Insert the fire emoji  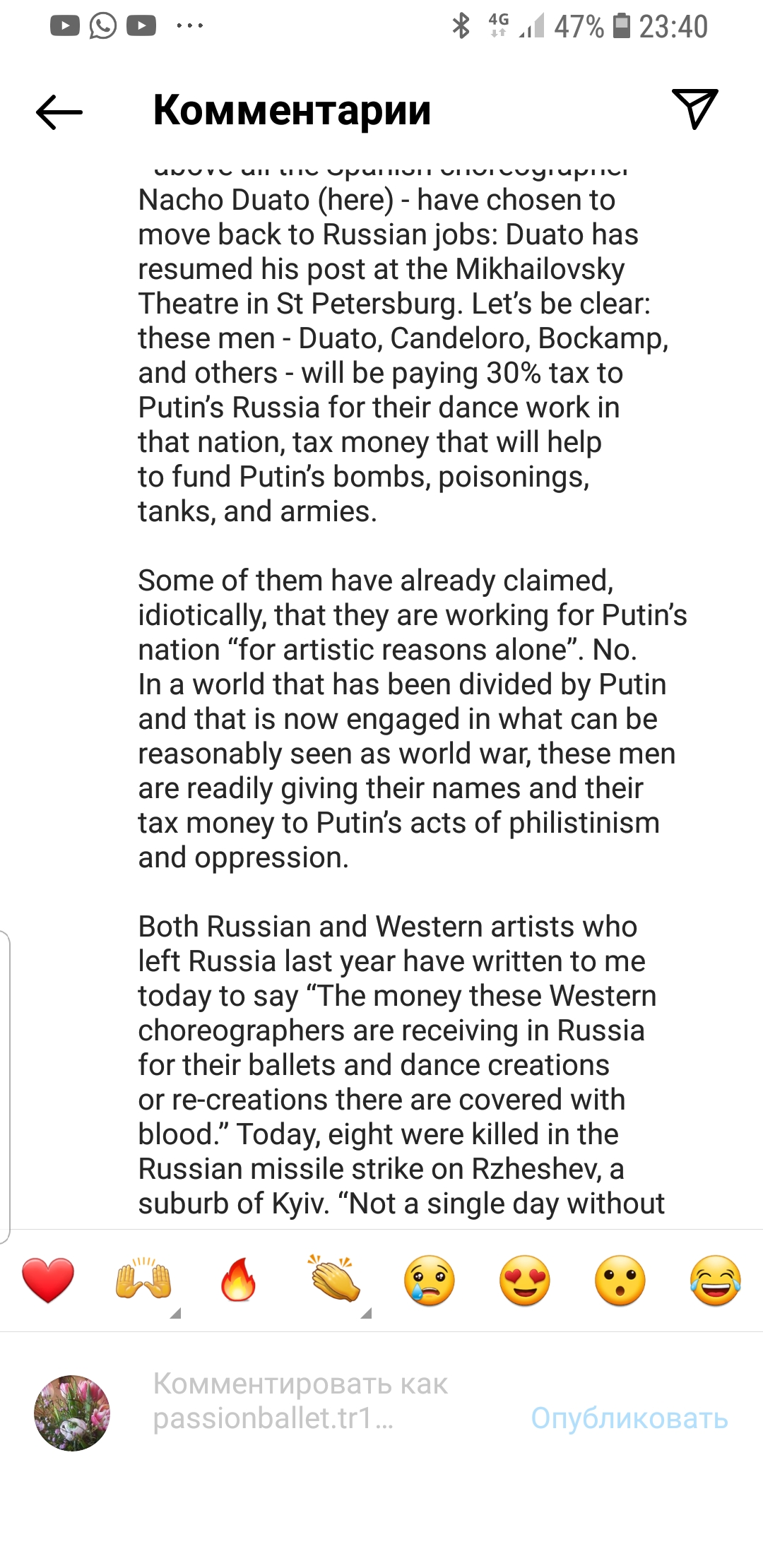tap(239, 1281)
